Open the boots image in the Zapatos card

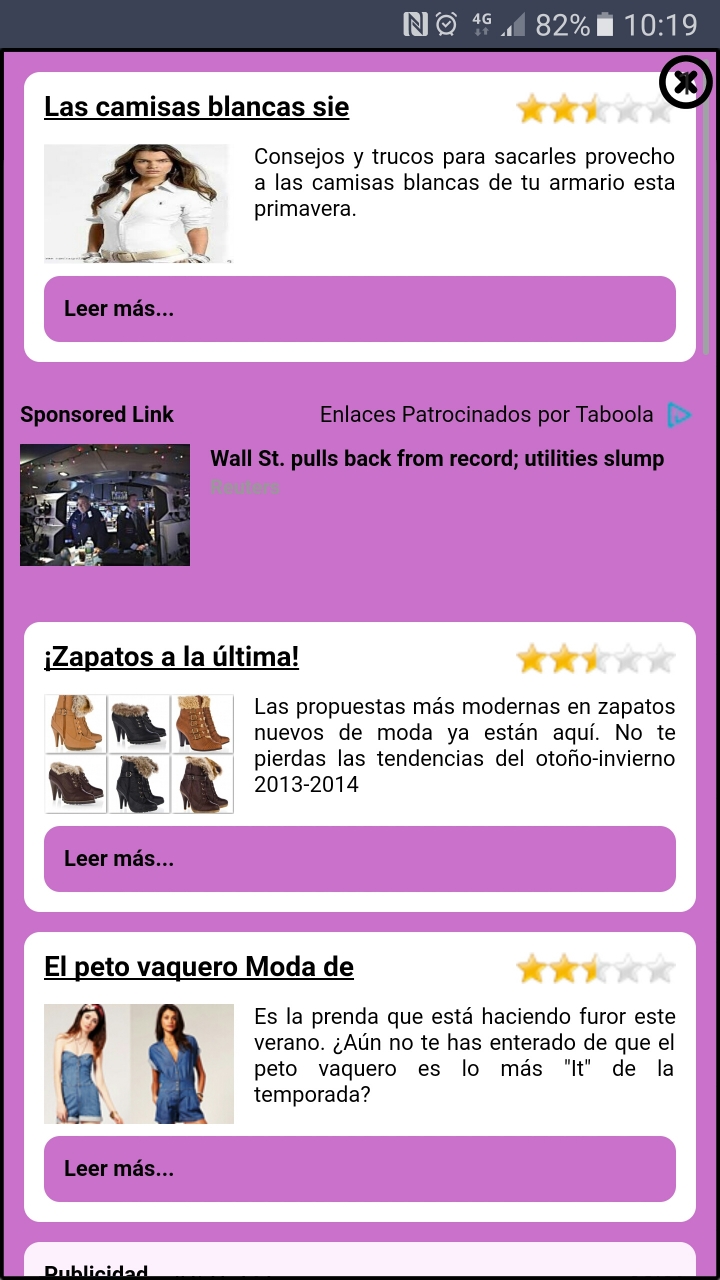coord(138,753)
